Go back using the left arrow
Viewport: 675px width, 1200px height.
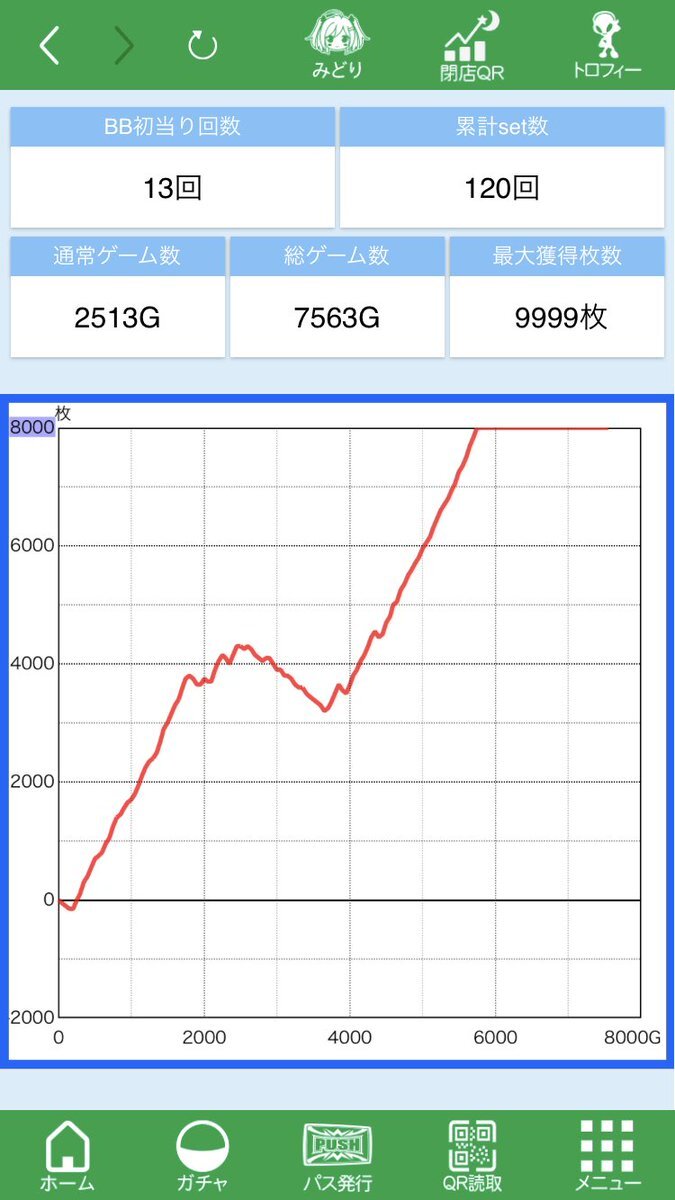point(49,45)
